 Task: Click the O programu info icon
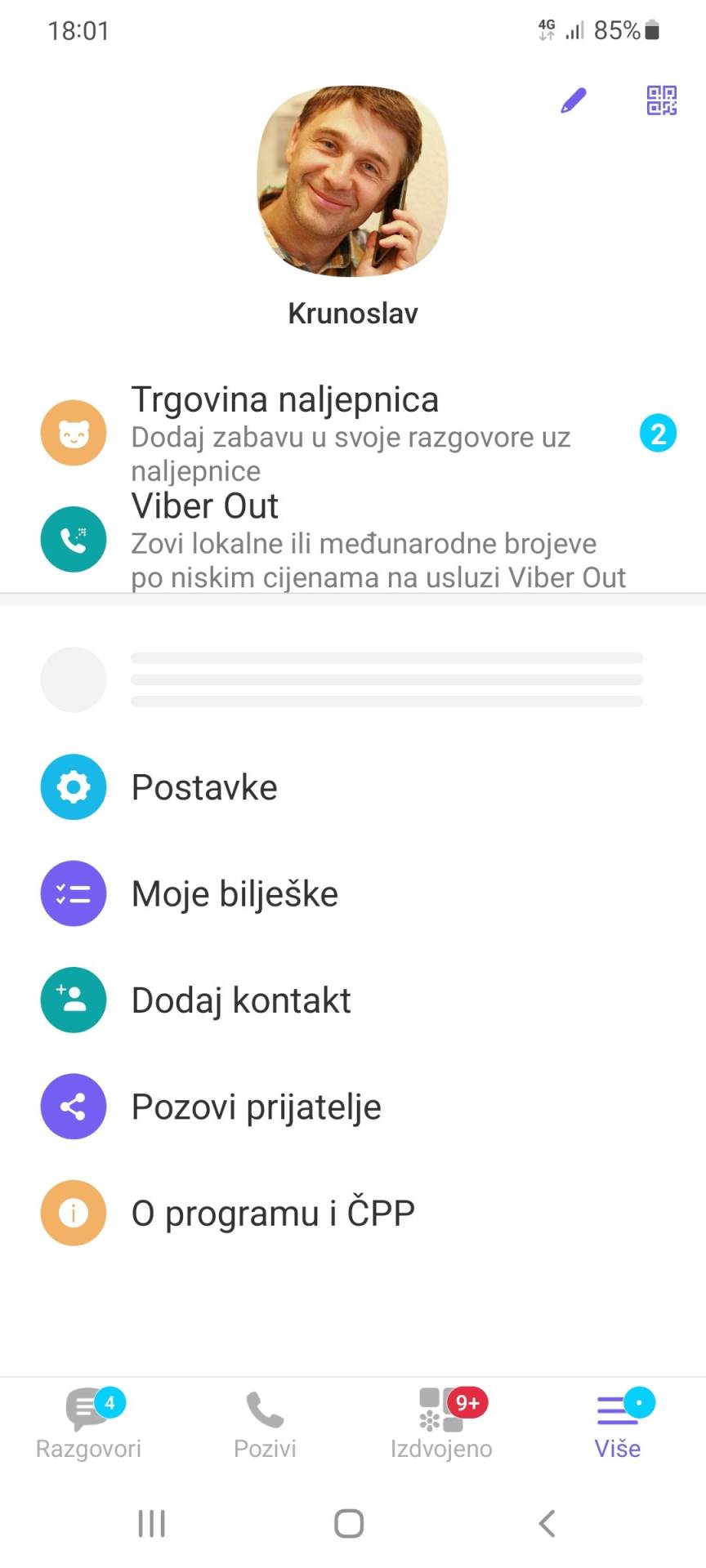click(x=74, y=1213)
